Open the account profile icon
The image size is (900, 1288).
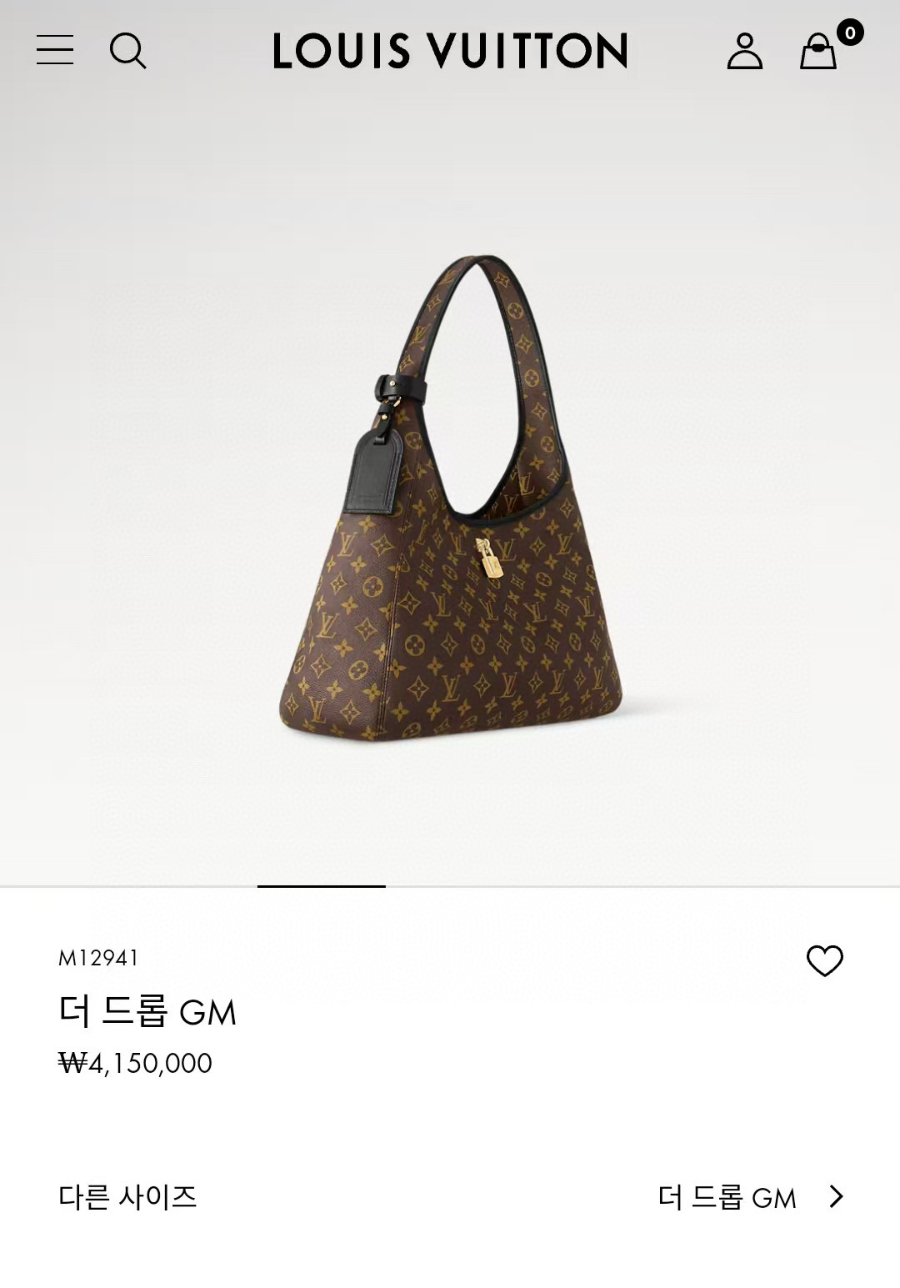(x=744, y=51)
